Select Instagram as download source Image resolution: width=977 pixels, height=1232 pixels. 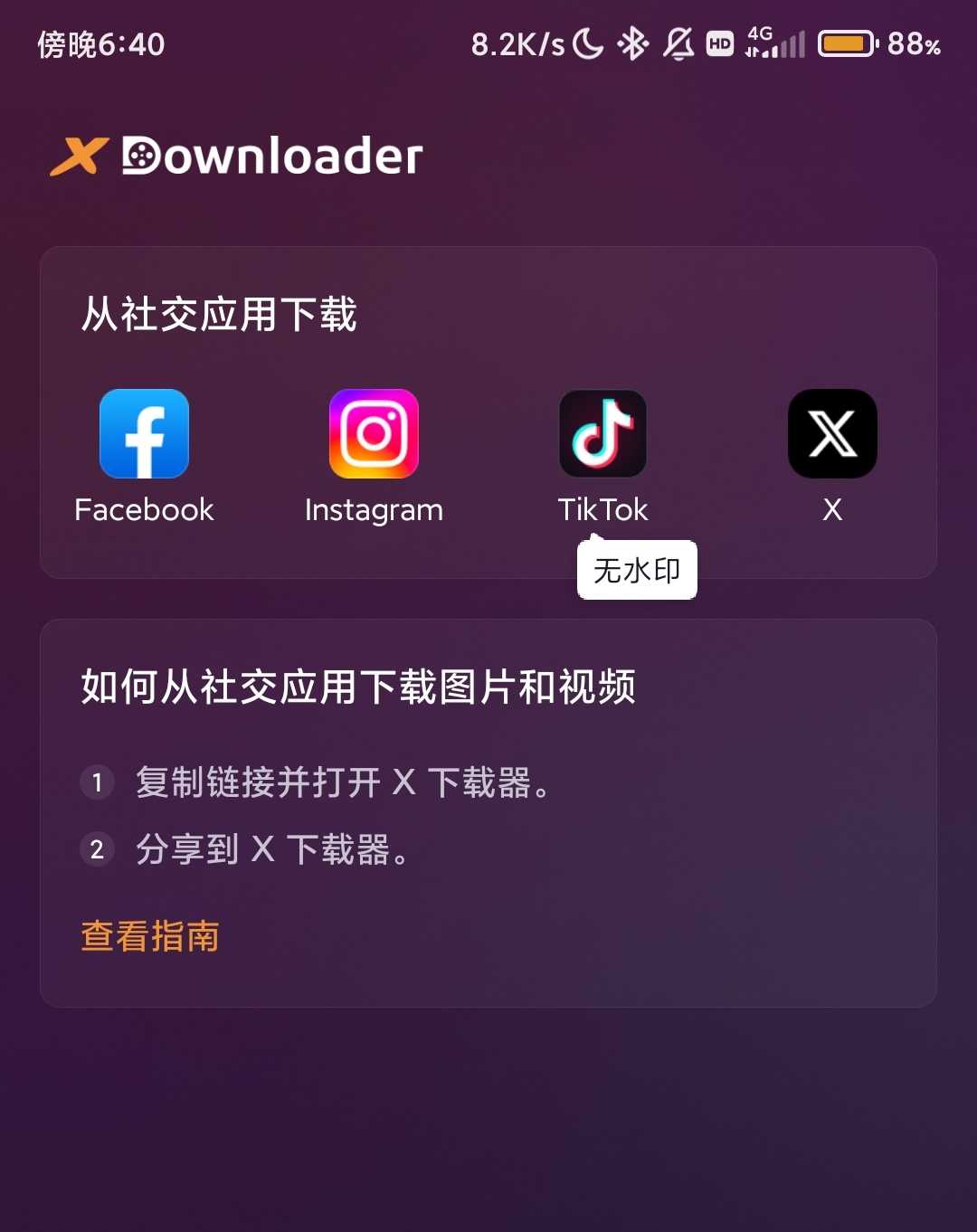point(374,434)
